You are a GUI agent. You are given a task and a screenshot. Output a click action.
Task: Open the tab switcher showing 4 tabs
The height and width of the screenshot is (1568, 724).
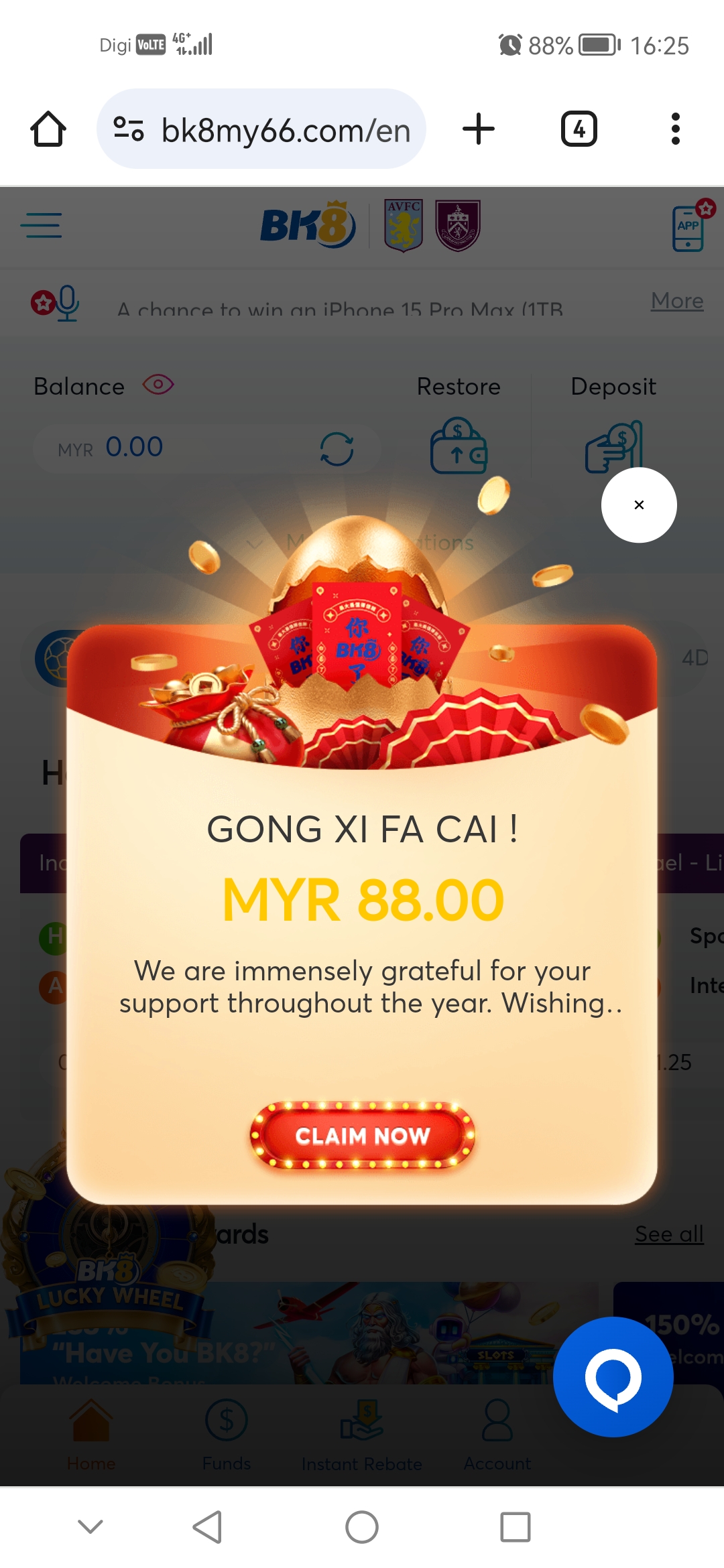coord(579,129)
